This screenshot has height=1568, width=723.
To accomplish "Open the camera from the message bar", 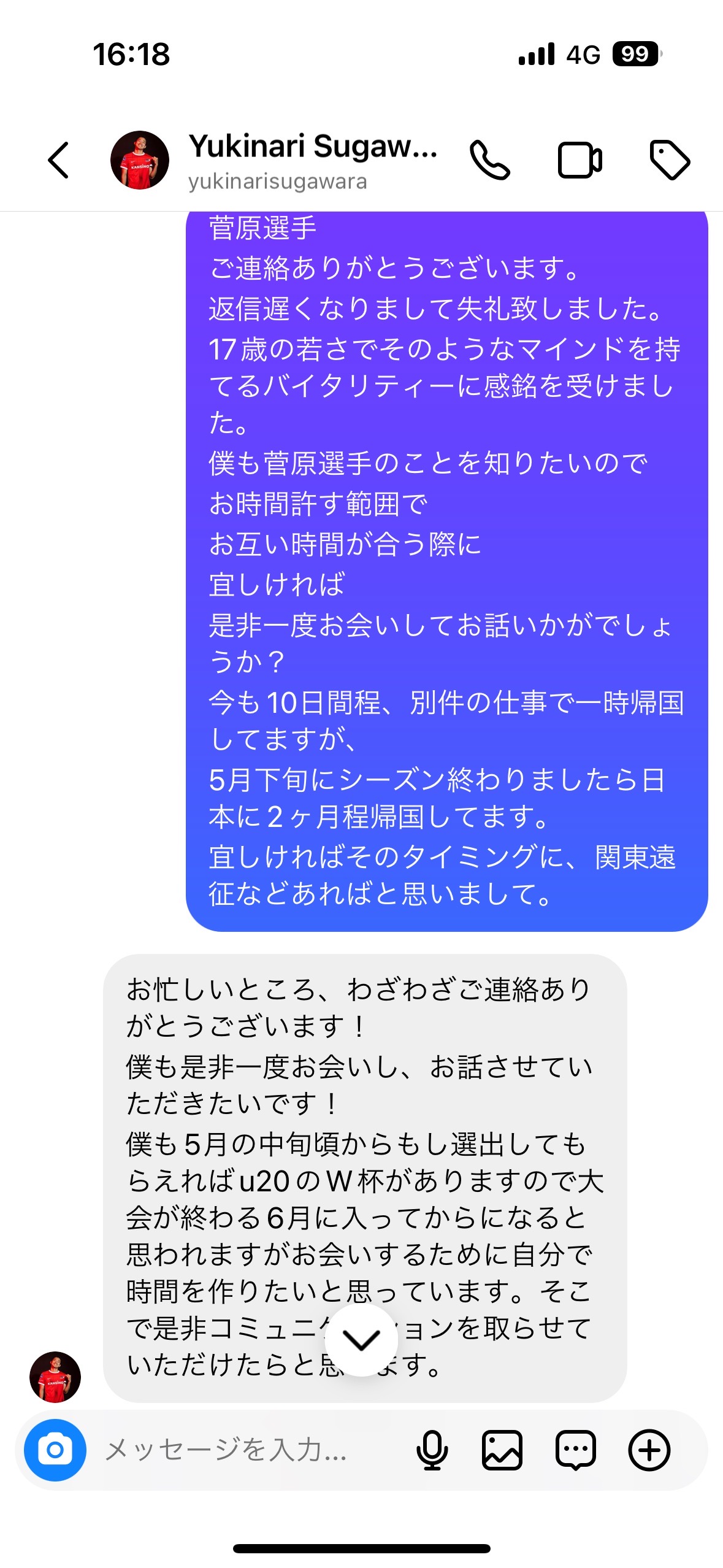I will (x=55, y=1450).
